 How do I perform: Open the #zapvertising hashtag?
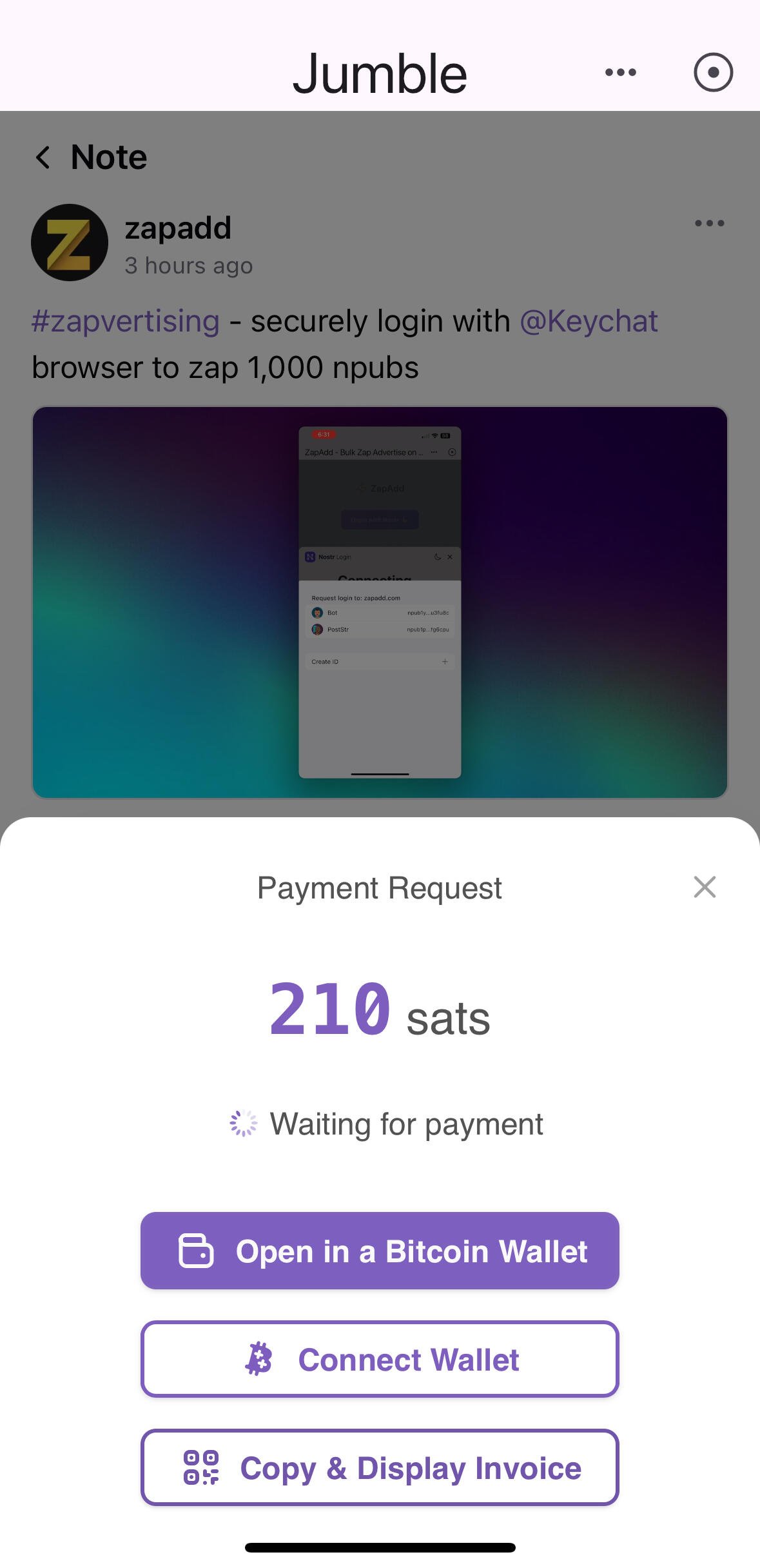[x=126, y=321]
